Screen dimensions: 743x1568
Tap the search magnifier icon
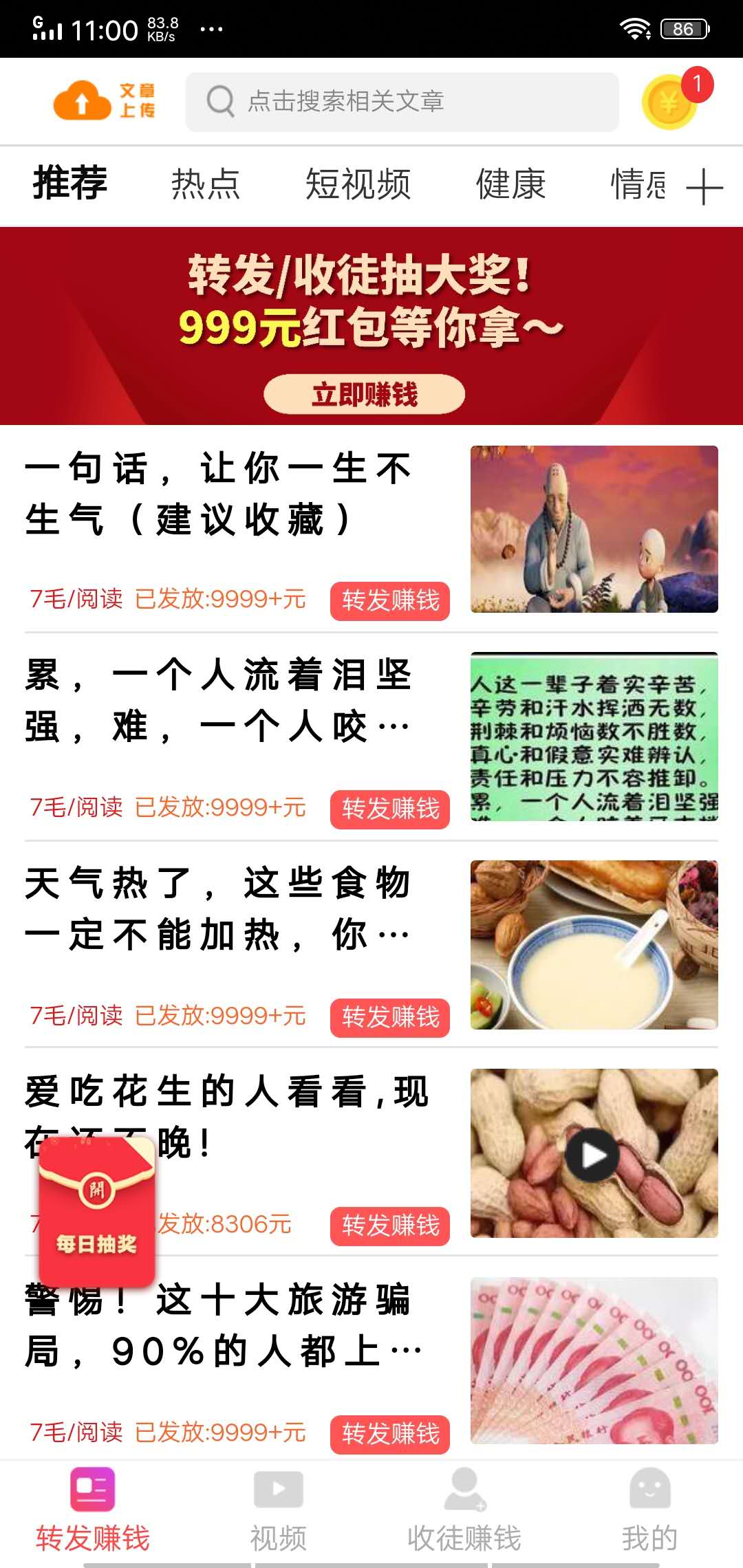219,101
